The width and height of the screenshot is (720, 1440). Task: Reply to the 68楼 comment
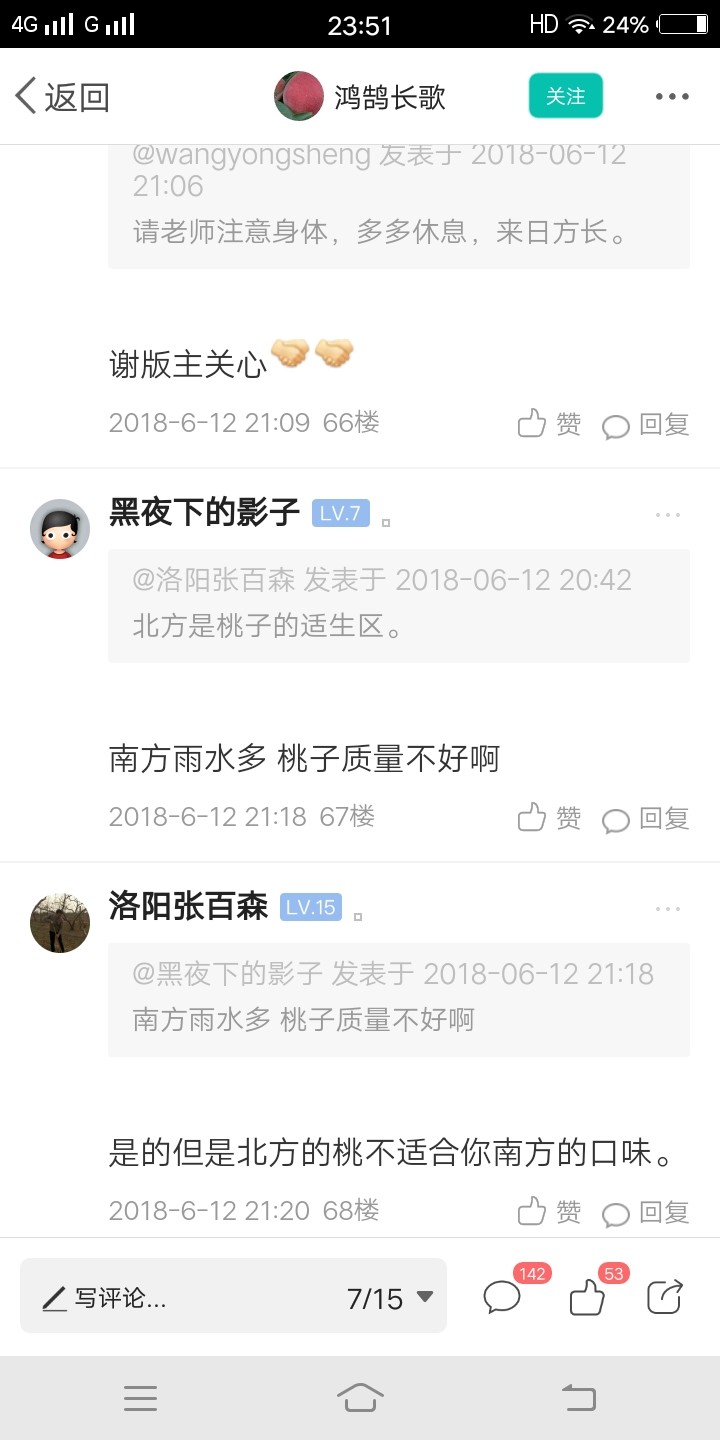(x=646, y=1213)
